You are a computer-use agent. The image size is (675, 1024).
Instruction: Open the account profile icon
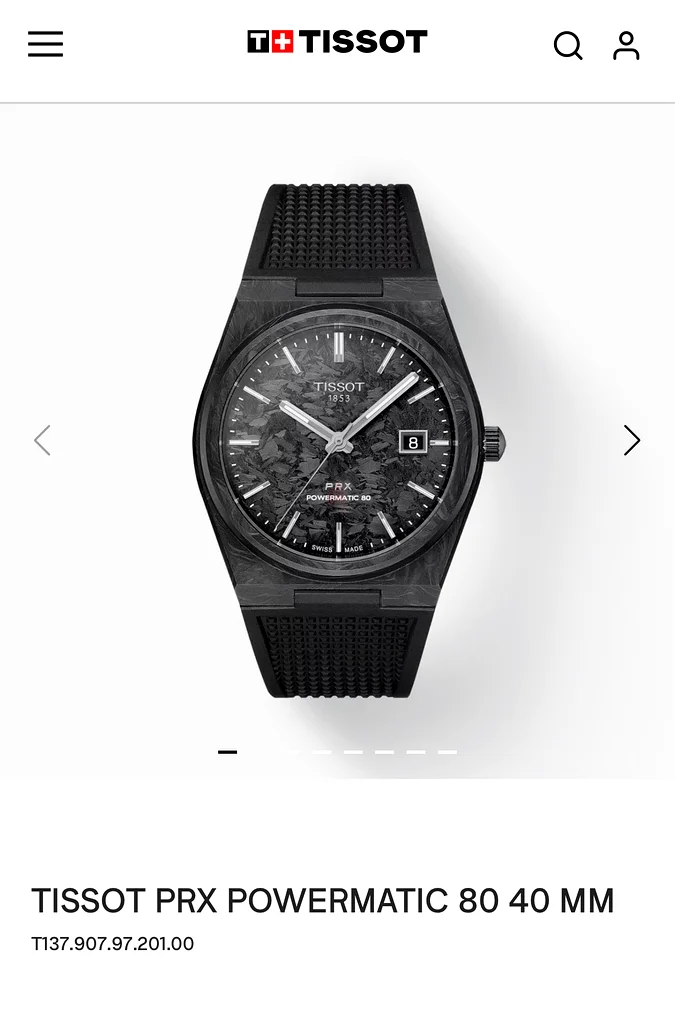pos(626,45)
